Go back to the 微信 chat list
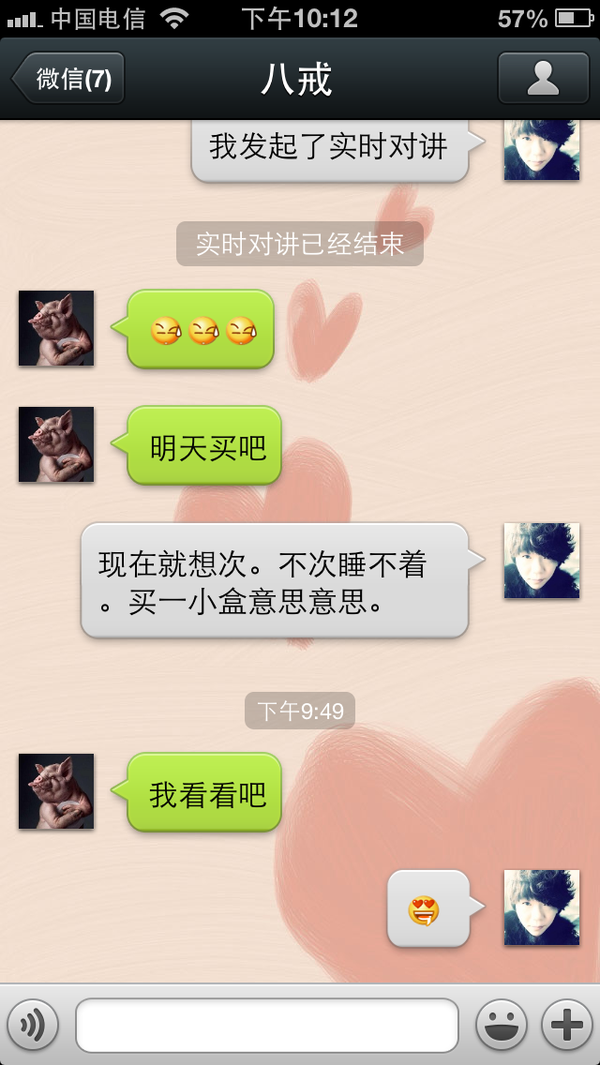600x1065 pixels. pos(68,79)
